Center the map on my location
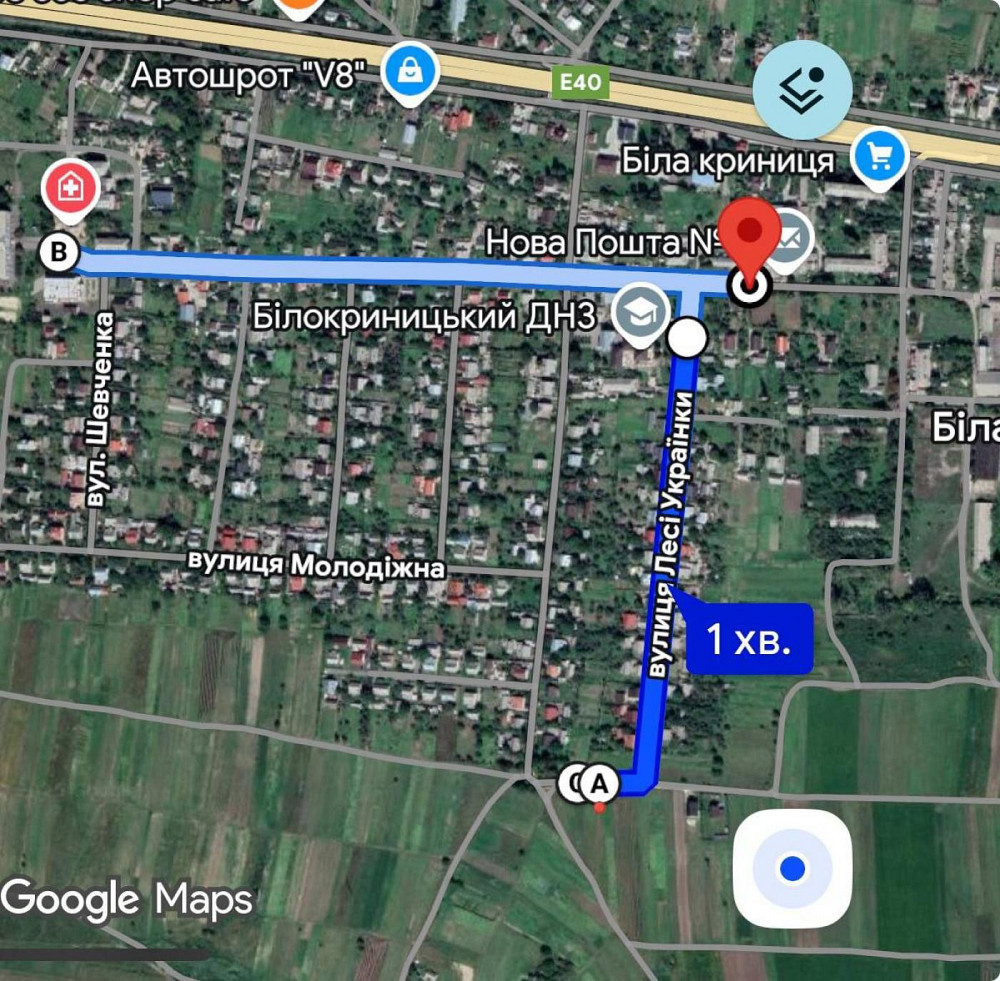The image size is (1000, 981). (792, 868)
